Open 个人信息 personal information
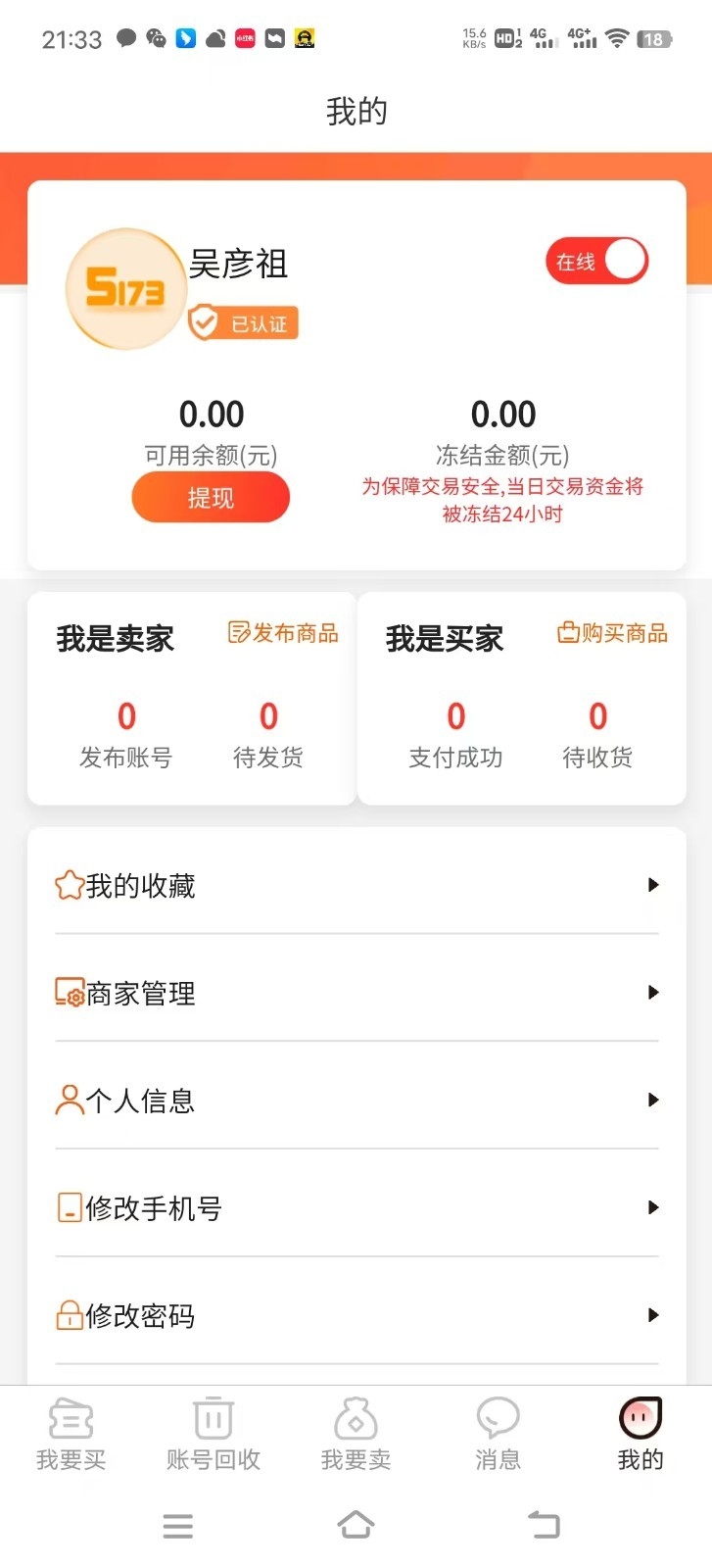 [x=140, y=1100]
